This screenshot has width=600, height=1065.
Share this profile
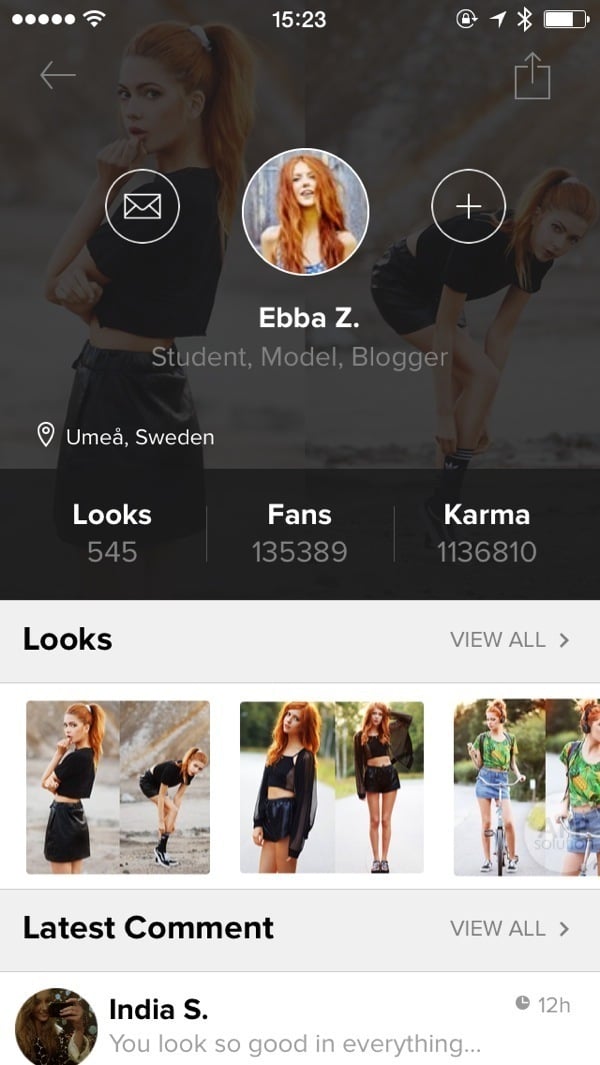click(533, 76)
